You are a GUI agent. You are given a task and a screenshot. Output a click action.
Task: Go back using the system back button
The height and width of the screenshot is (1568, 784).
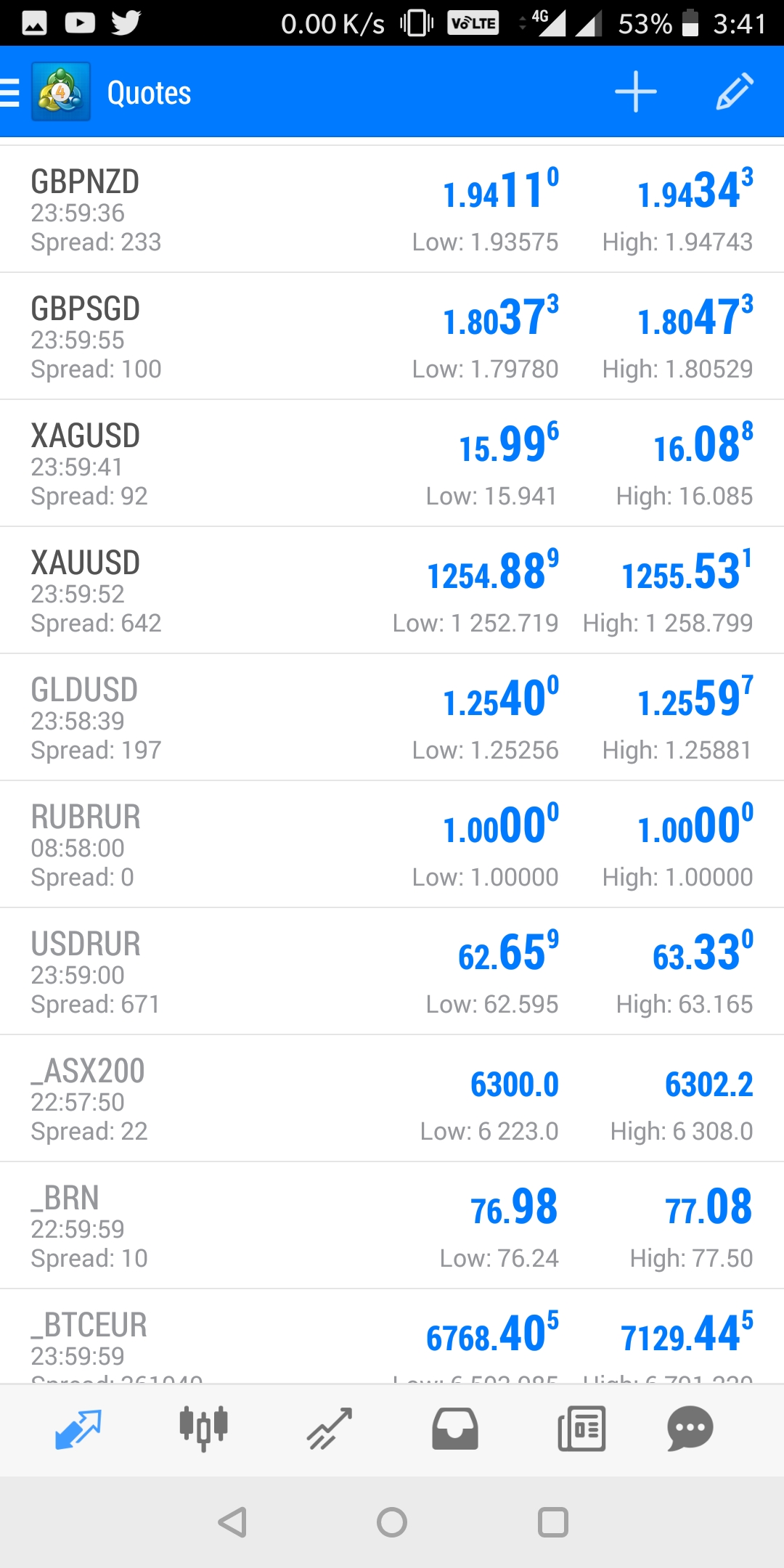pyautogui.click(x=232, y=1522)
